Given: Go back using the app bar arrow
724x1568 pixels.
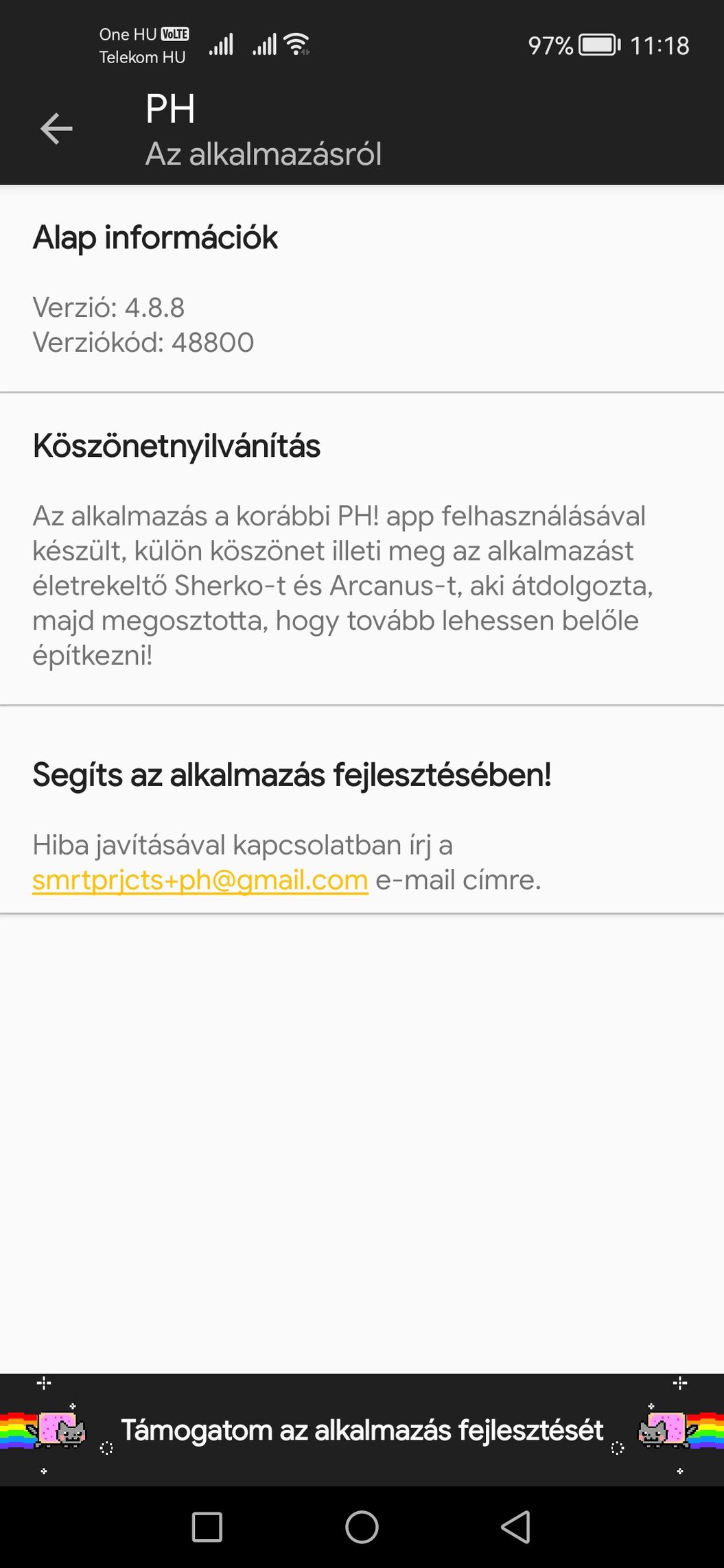Looking at the screenshot, I should (56, 129).
